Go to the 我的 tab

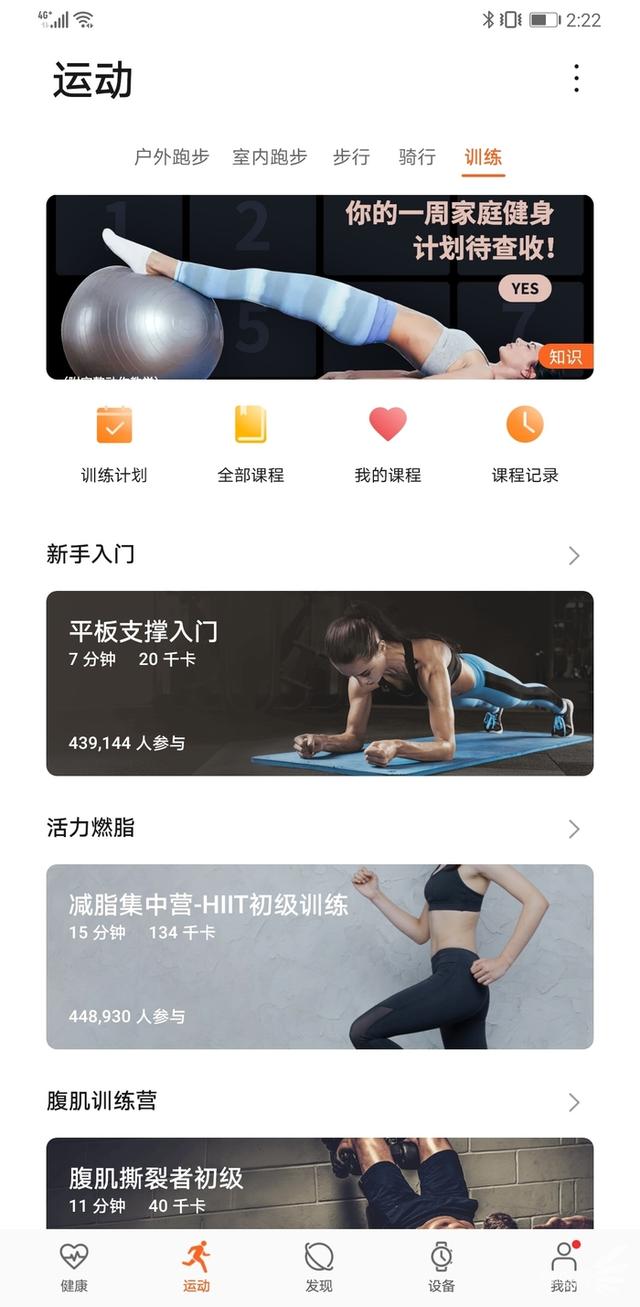tap(564, 1267)
